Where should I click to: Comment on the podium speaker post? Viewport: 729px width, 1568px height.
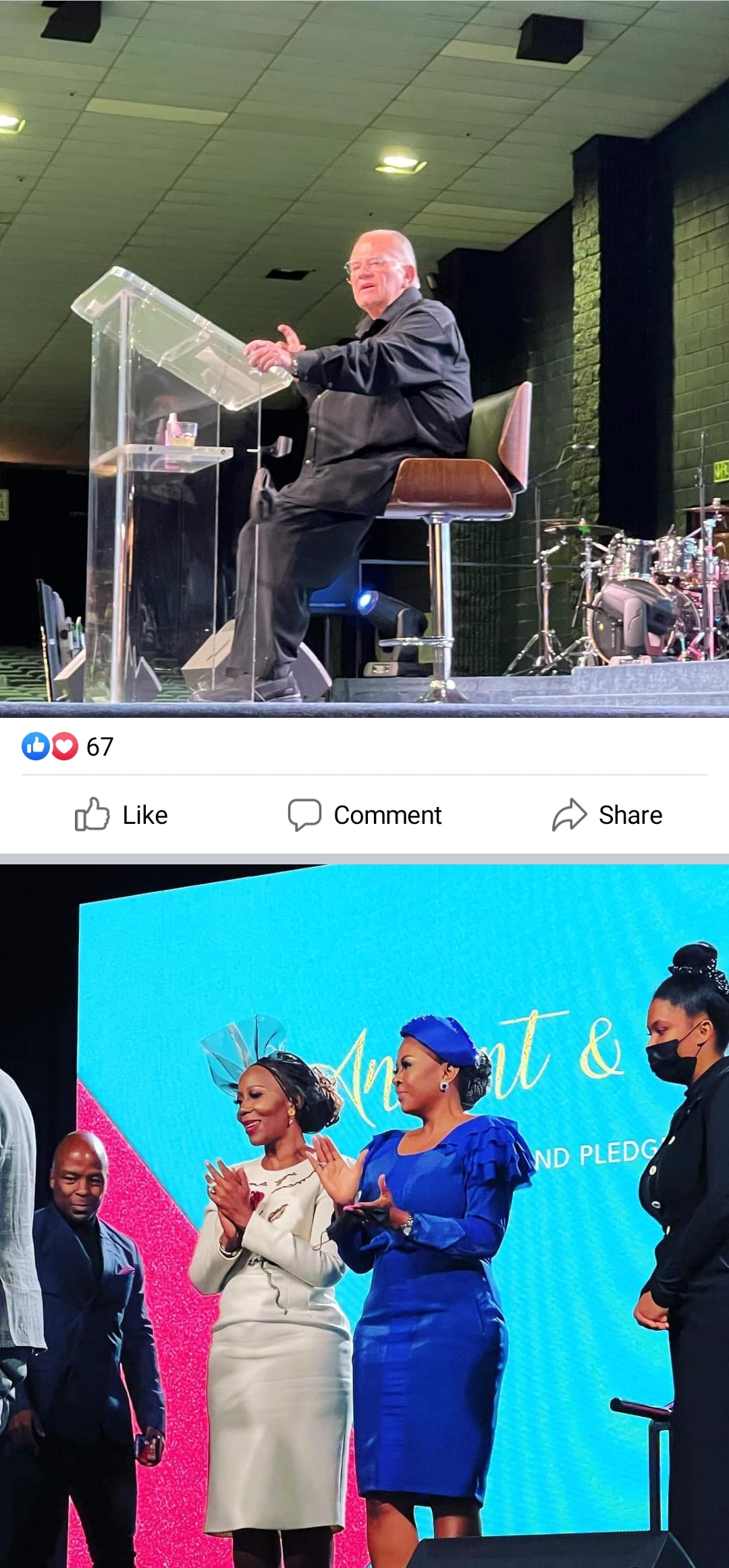tap(364, 814)
